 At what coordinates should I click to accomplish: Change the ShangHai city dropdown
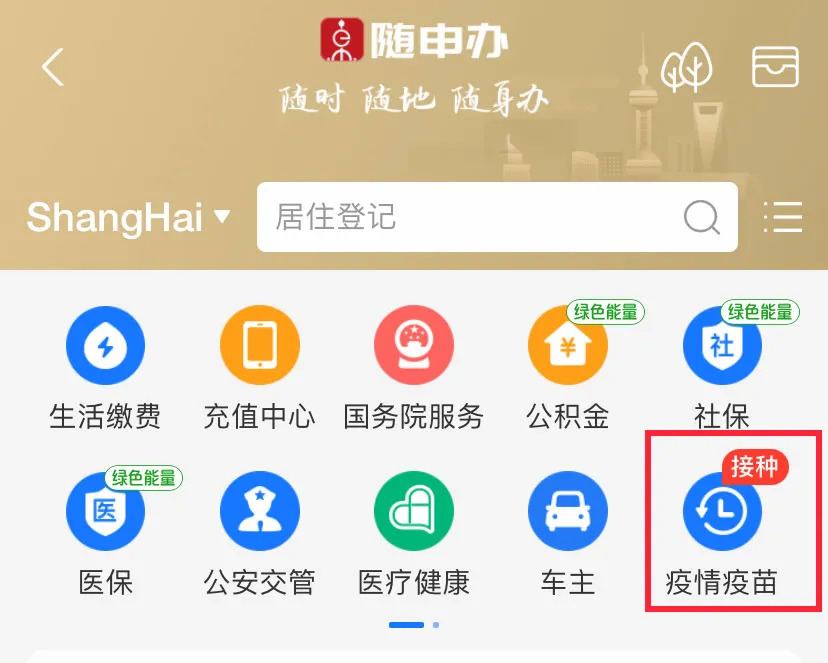(128, 217)
